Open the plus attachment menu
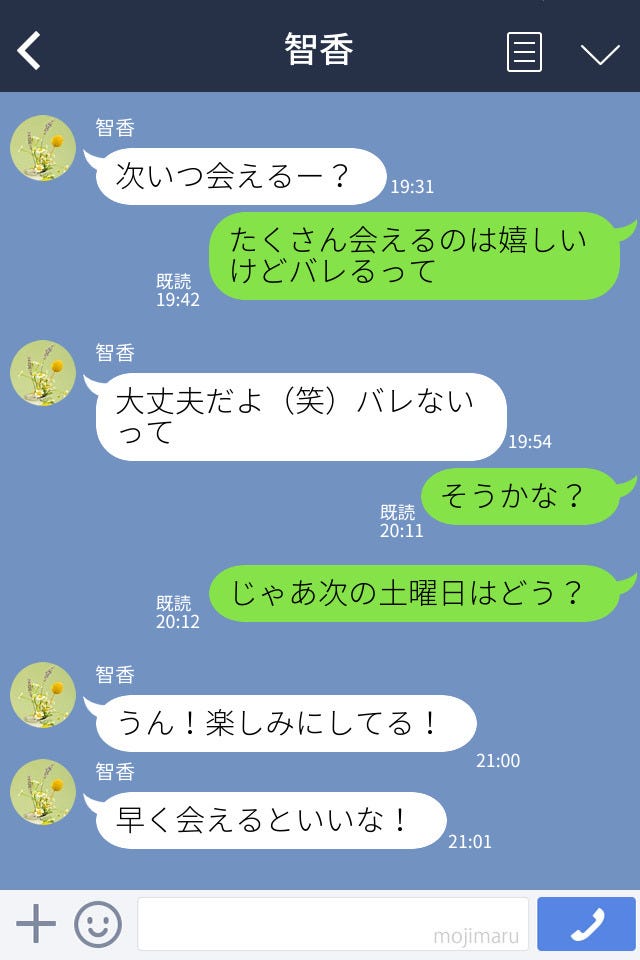The width and height of the screenshot is (640, 960). tap(36, 924)
